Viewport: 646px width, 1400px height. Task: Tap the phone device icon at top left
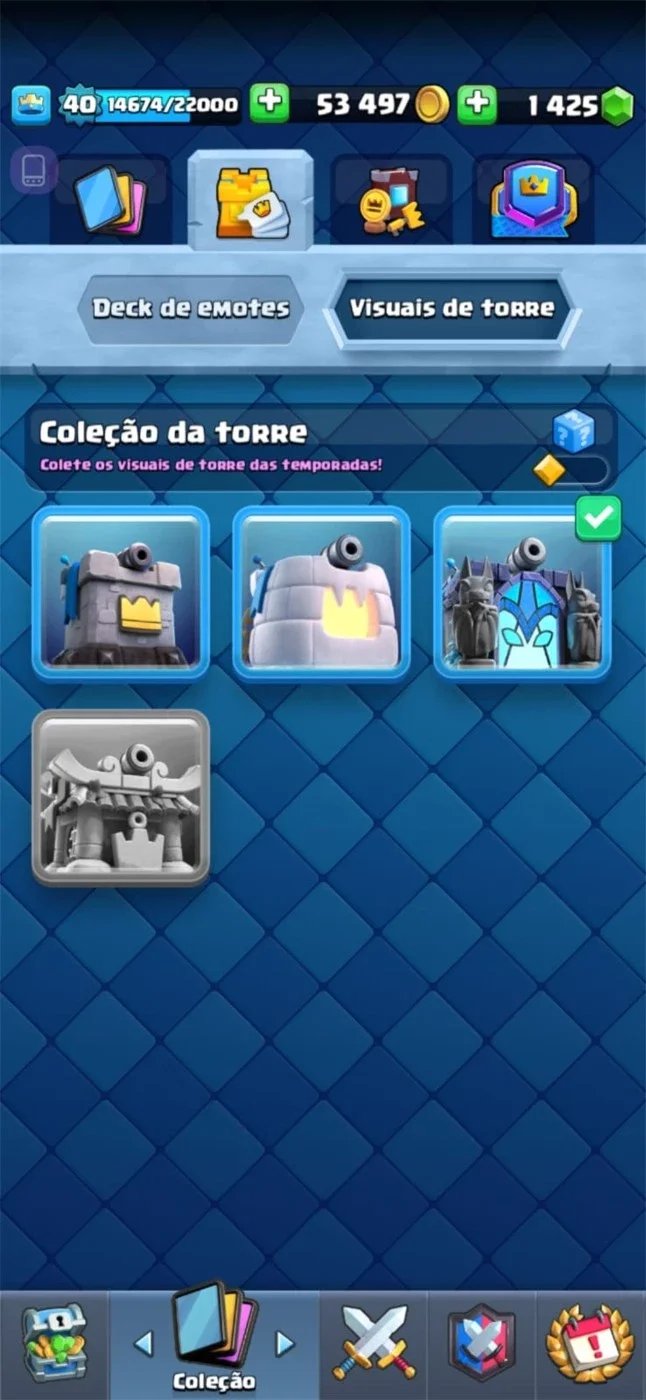(33, 170)
